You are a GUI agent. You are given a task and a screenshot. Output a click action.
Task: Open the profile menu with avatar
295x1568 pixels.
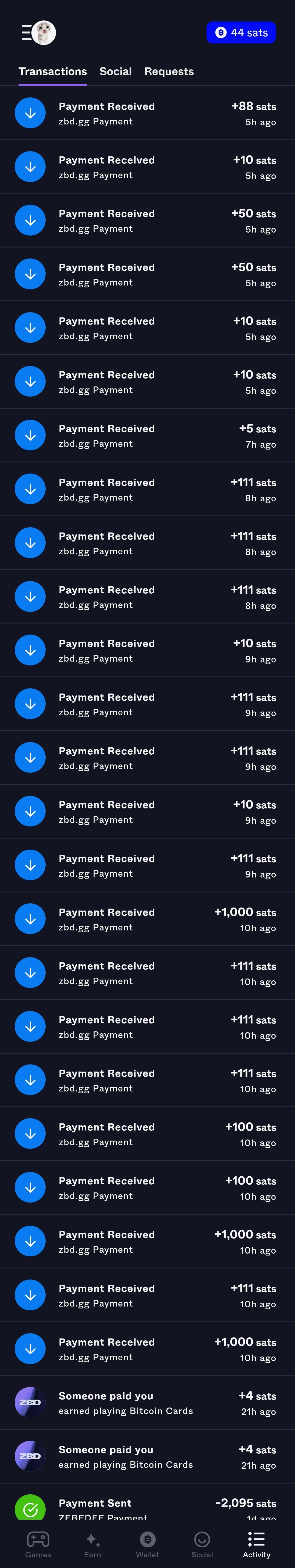click(x=39, y=32)
